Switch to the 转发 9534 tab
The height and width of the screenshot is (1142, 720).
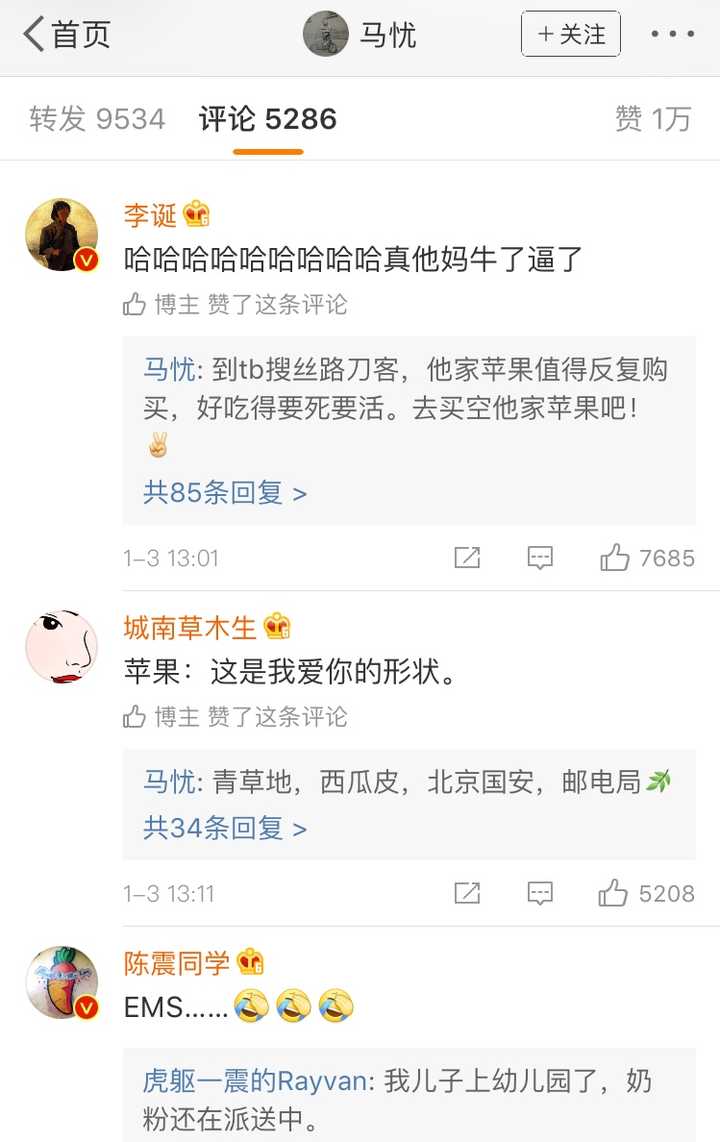click(x=97, y=119)
